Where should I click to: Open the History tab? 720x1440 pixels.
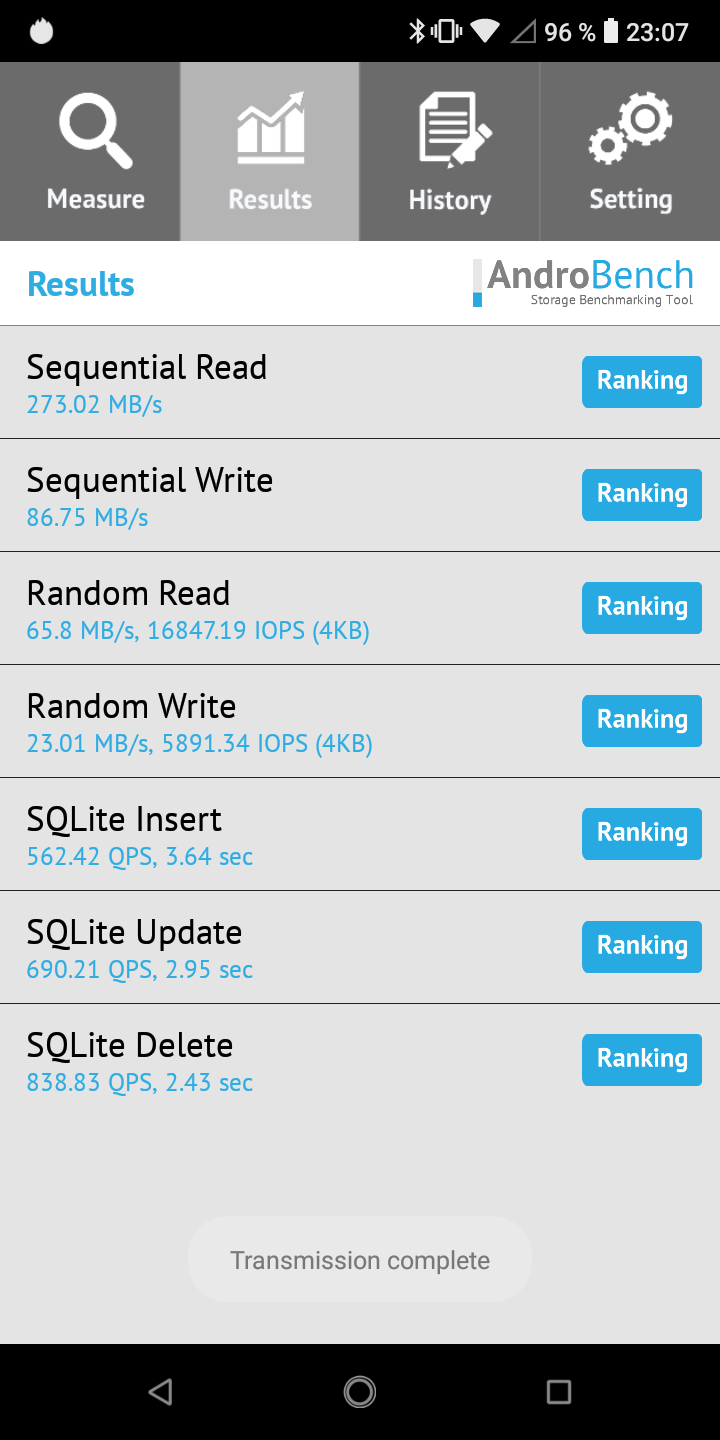click(x=450, y=152)
